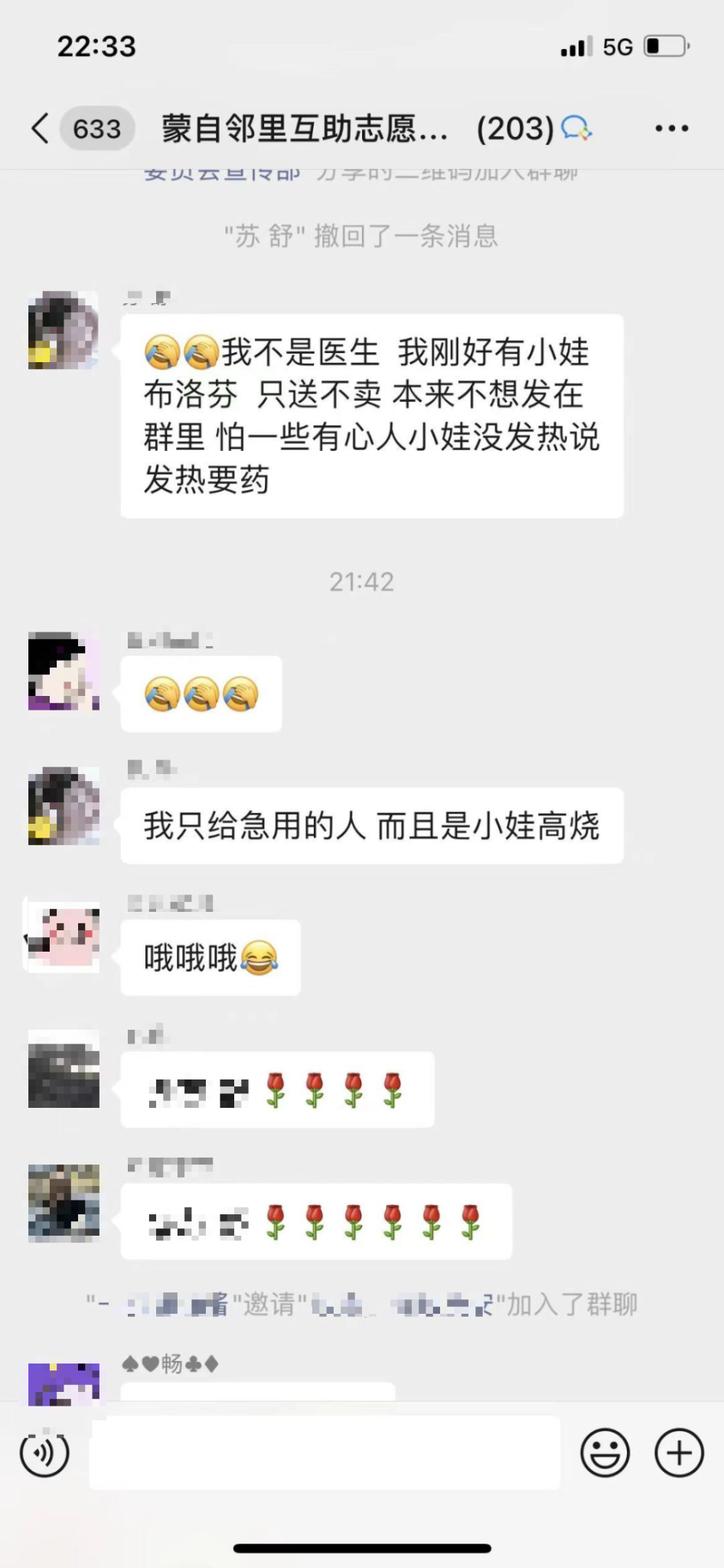Select the 我只给急用的人 message bubble
The width and height of the screenshot is (724, 1568).
[371, 825]
